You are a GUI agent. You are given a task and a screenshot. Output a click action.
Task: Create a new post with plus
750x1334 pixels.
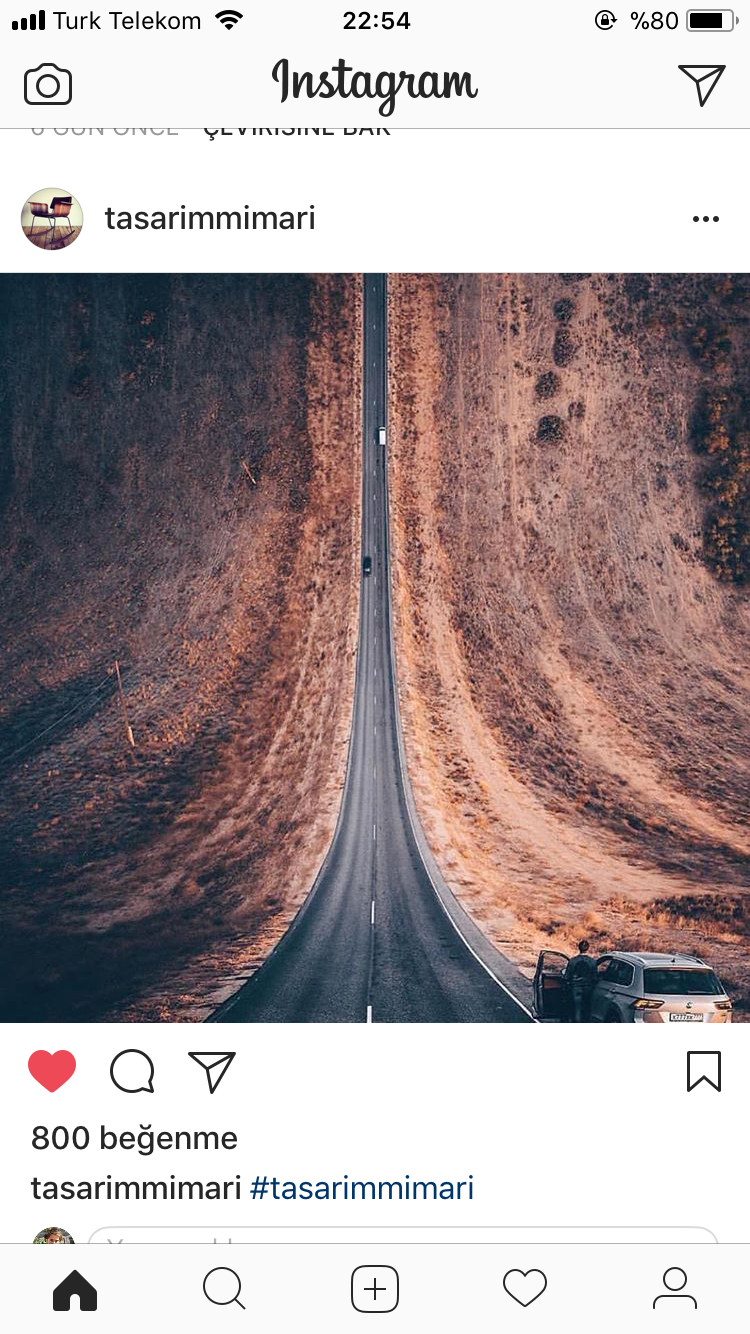[x=375, y=1289]
